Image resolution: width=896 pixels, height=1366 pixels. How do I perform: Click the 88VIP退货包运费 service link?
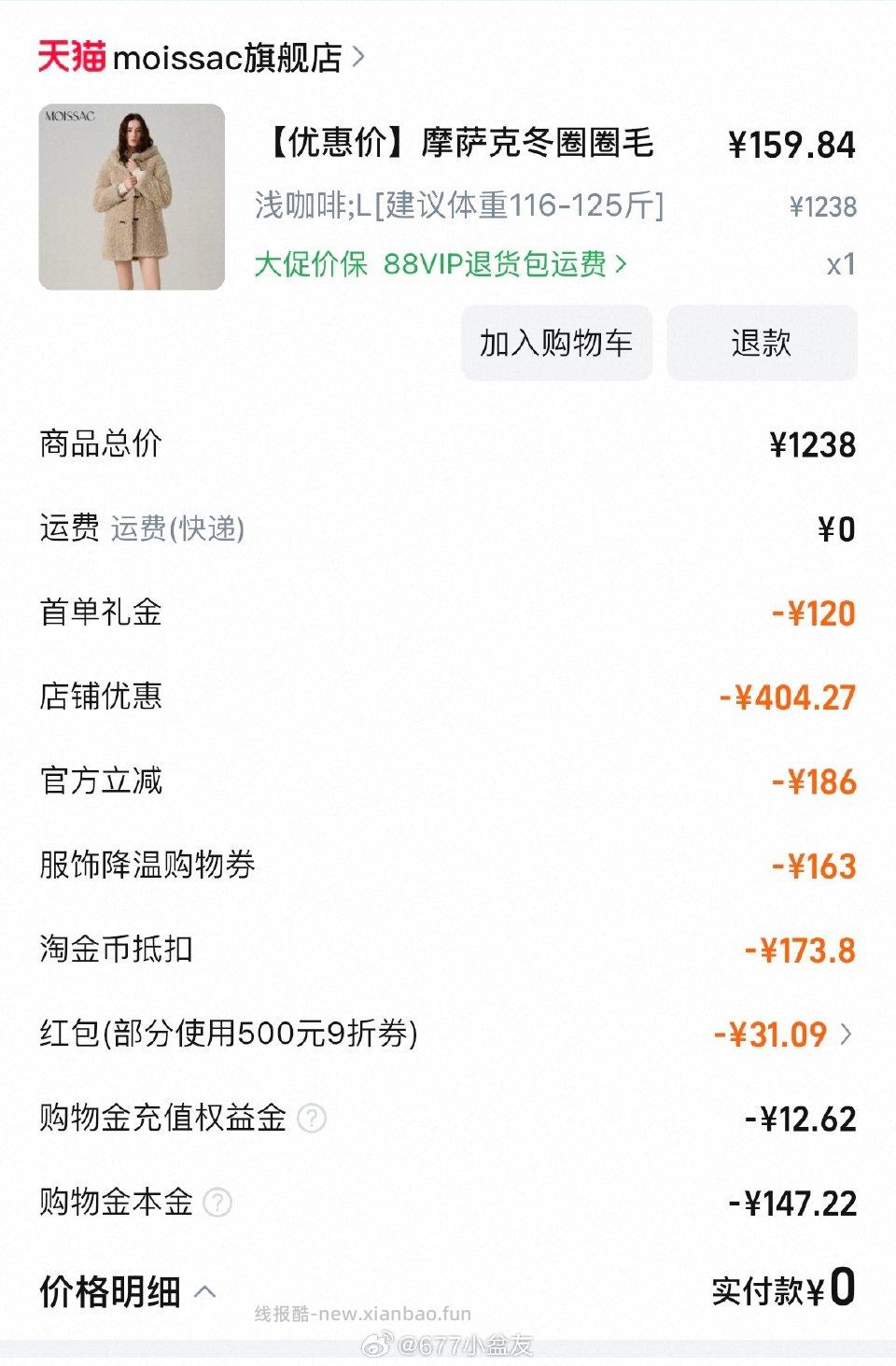click(x=498, y=264)
